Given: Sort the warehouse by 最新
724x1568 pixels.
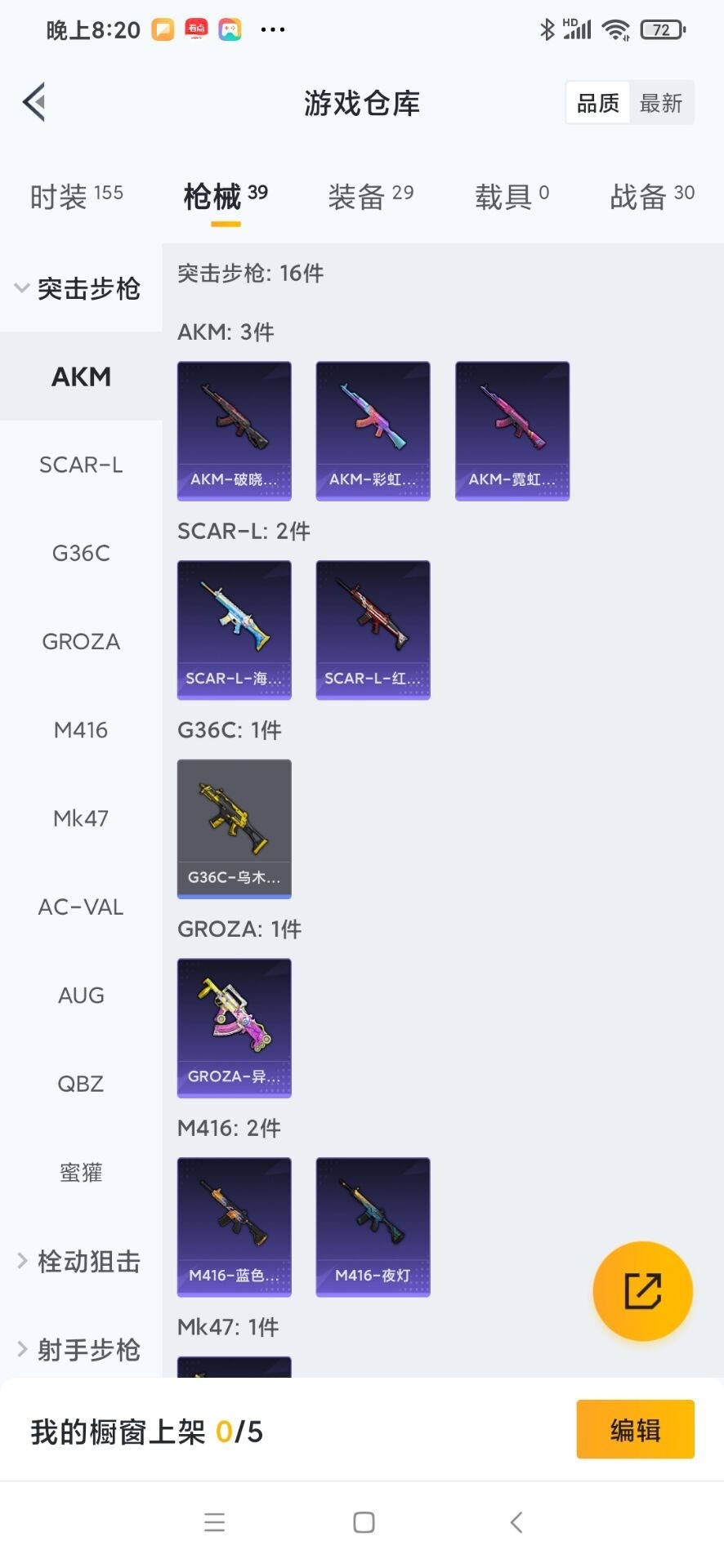Looking at the screenshot, I should click(661, 103).
